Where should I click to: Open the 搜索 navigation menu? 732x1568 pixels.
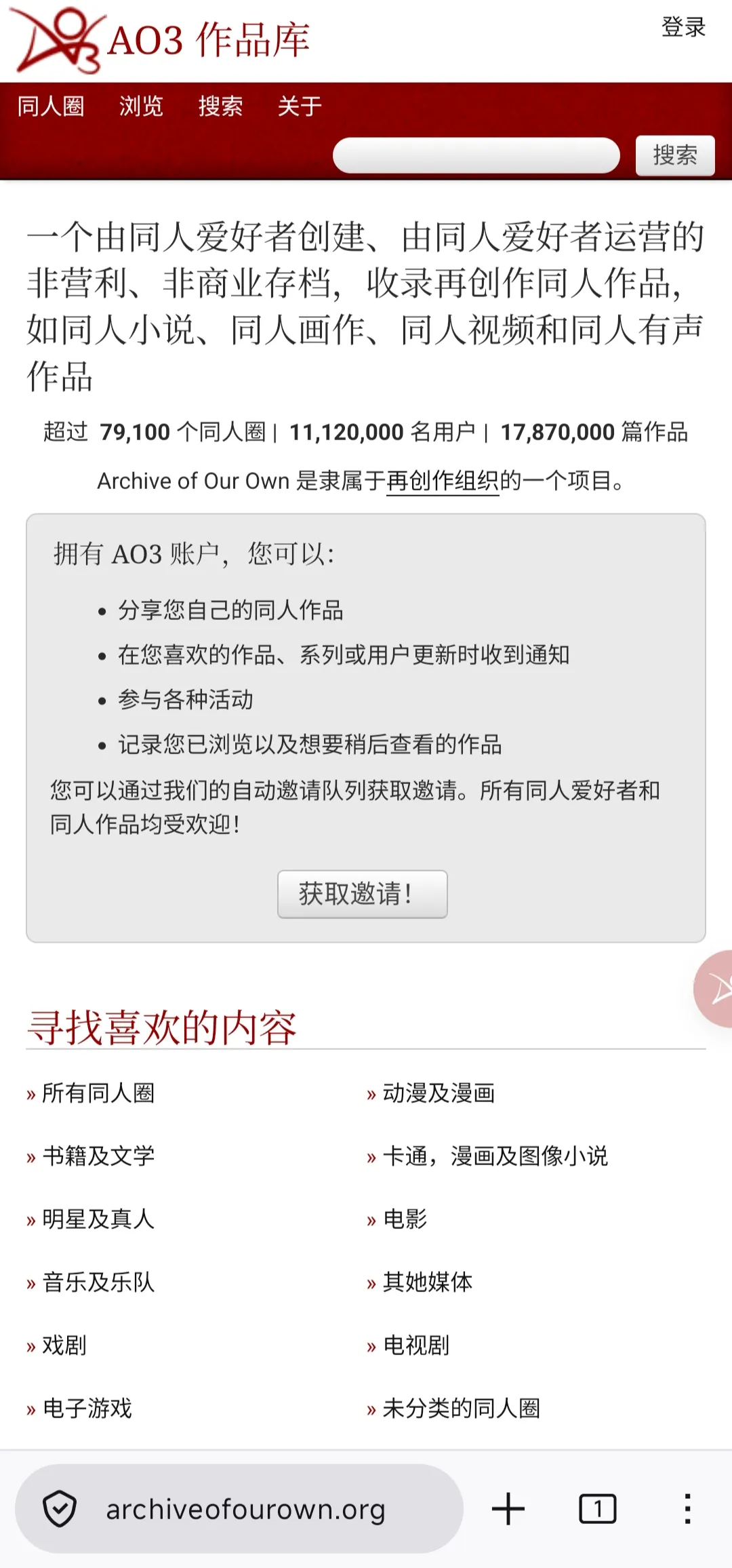pos(220,106)
